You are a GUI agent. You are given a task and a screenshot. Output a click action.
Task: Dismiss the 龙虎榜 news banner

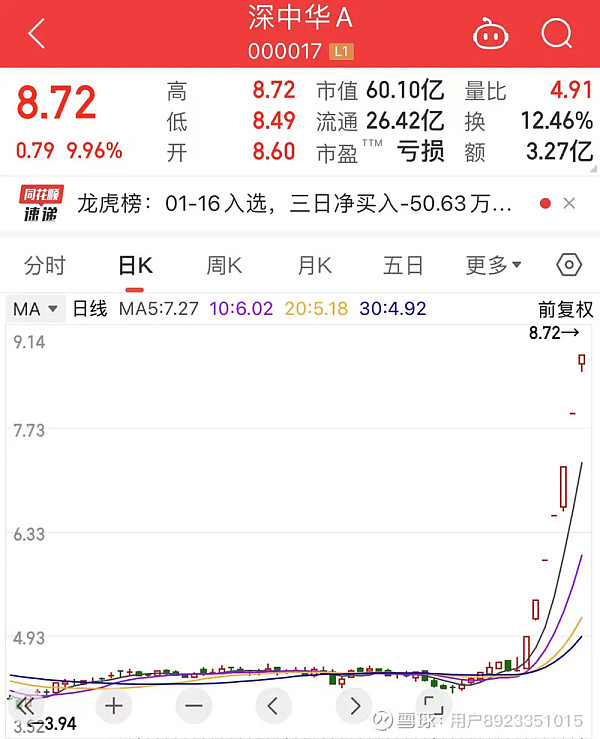tap(569, 204)
